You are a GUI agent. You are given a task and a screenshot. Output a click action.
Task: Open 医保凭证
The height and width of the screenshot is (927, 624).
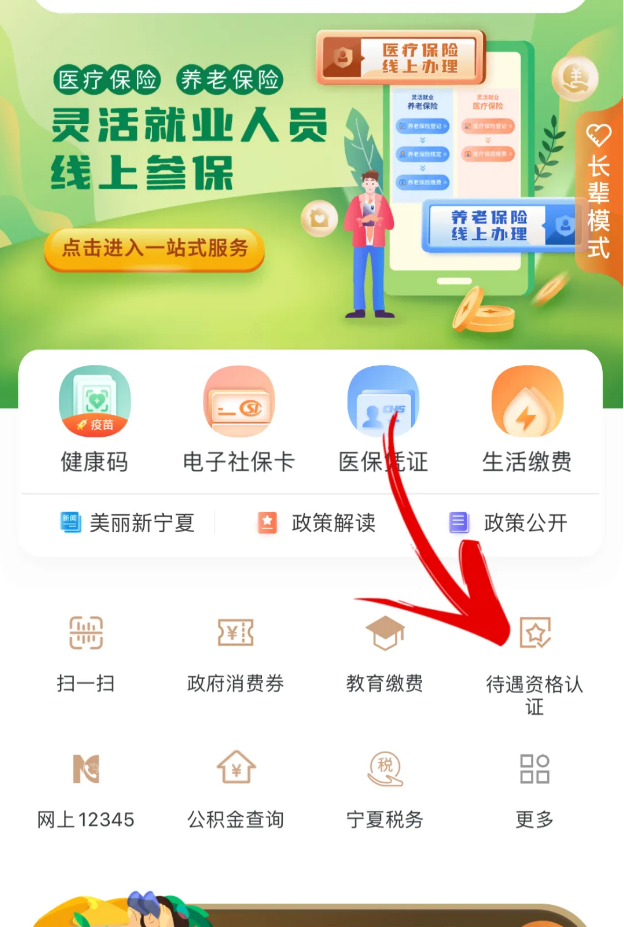click(383, 419)
